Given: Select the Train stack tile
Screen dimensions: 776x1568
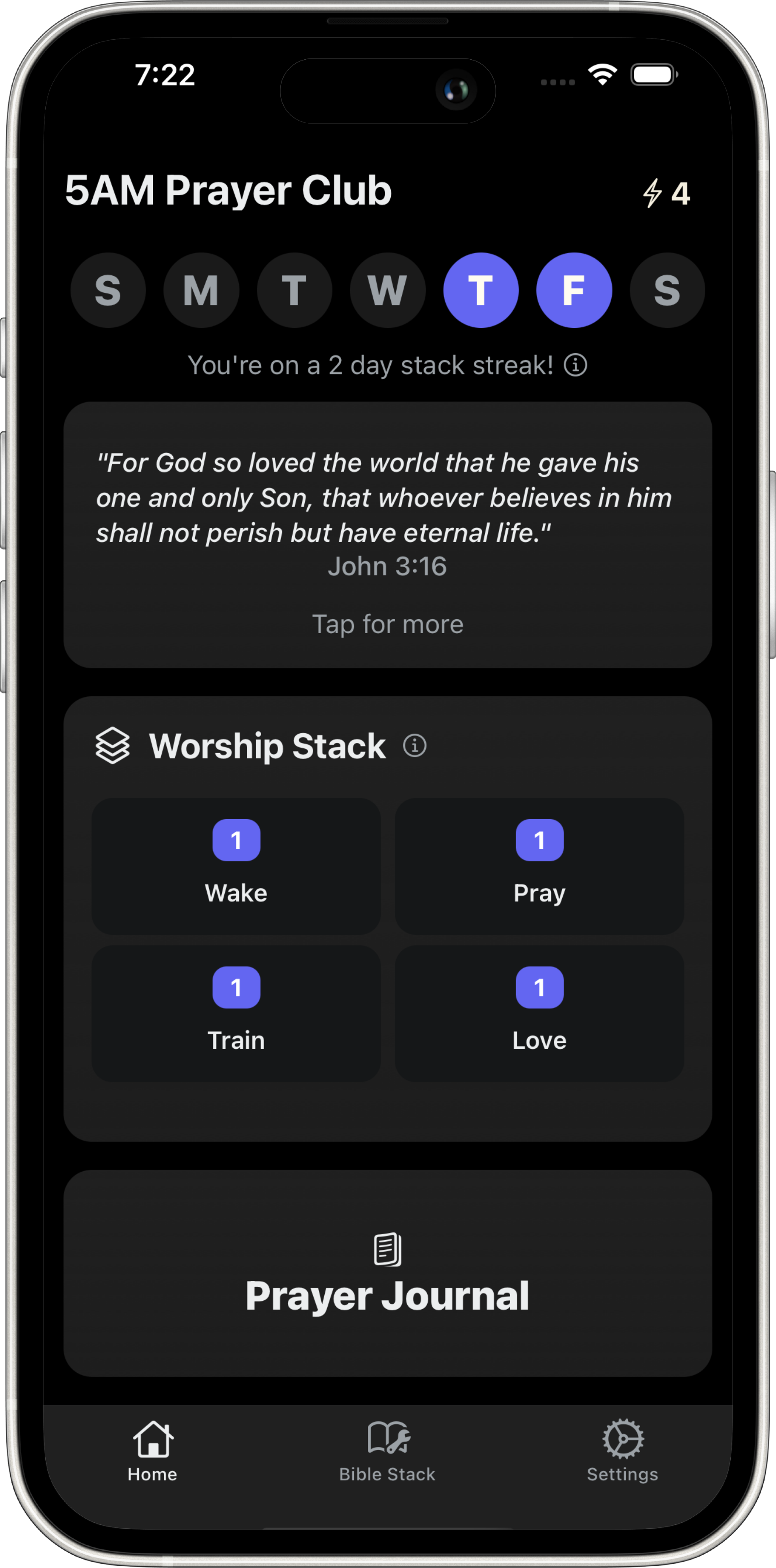Looking at the screenshot, I should pyautogui.click(x=236, y=1013).
